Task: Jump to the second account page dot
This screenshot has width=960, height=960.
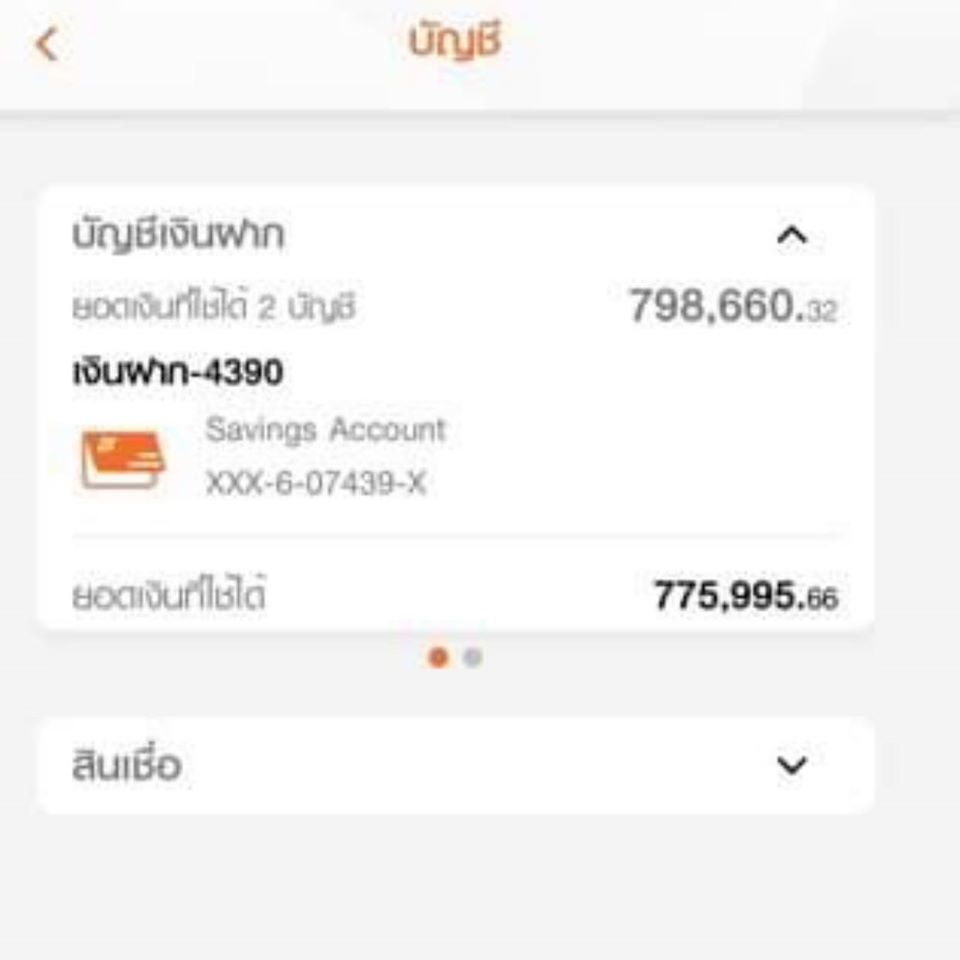Action: 473,658
